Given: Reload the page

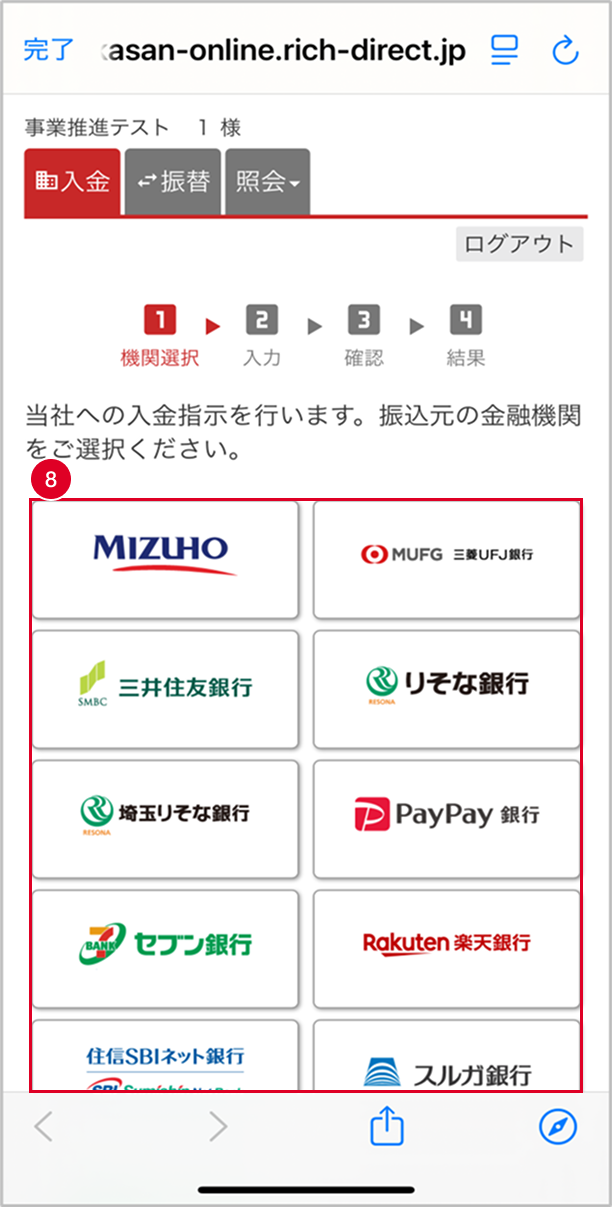Looking at the screenshot, I should coord(566,52).
